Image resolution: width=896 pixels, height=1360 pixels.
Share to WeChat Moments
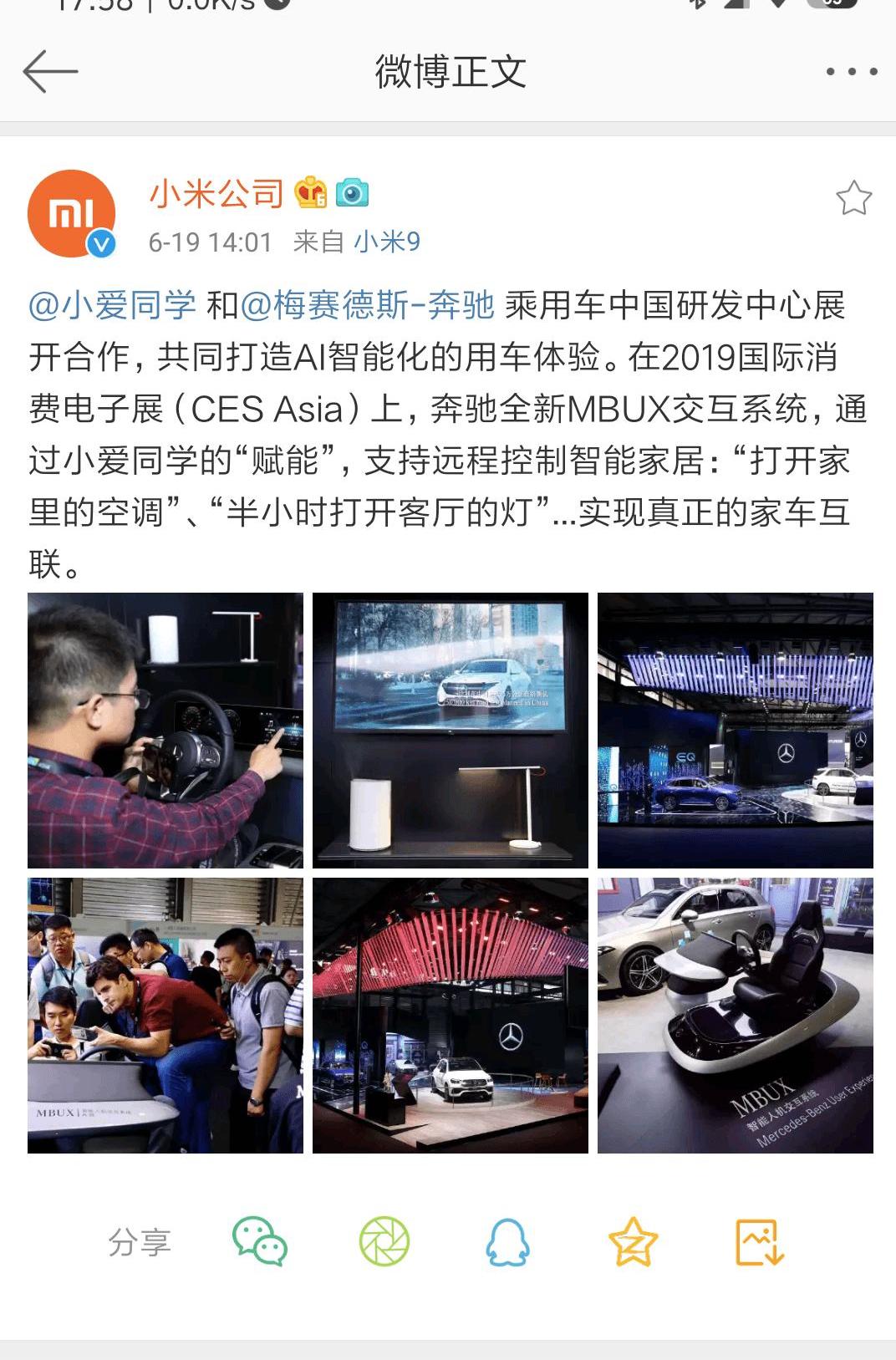pyautogui.click(x=384, y=1241)
